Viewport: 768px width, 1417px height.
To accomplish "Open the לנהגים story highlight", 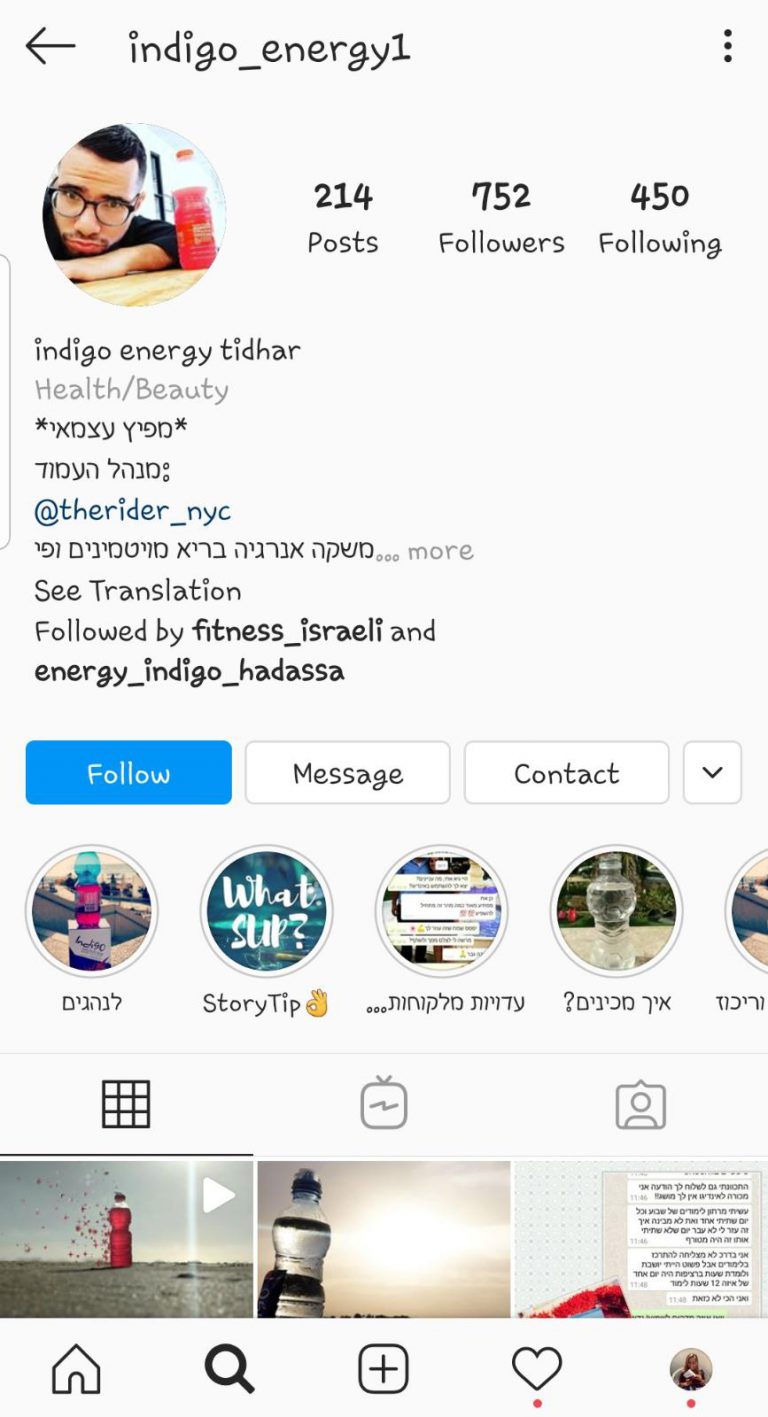I will (x=91, y=911).
